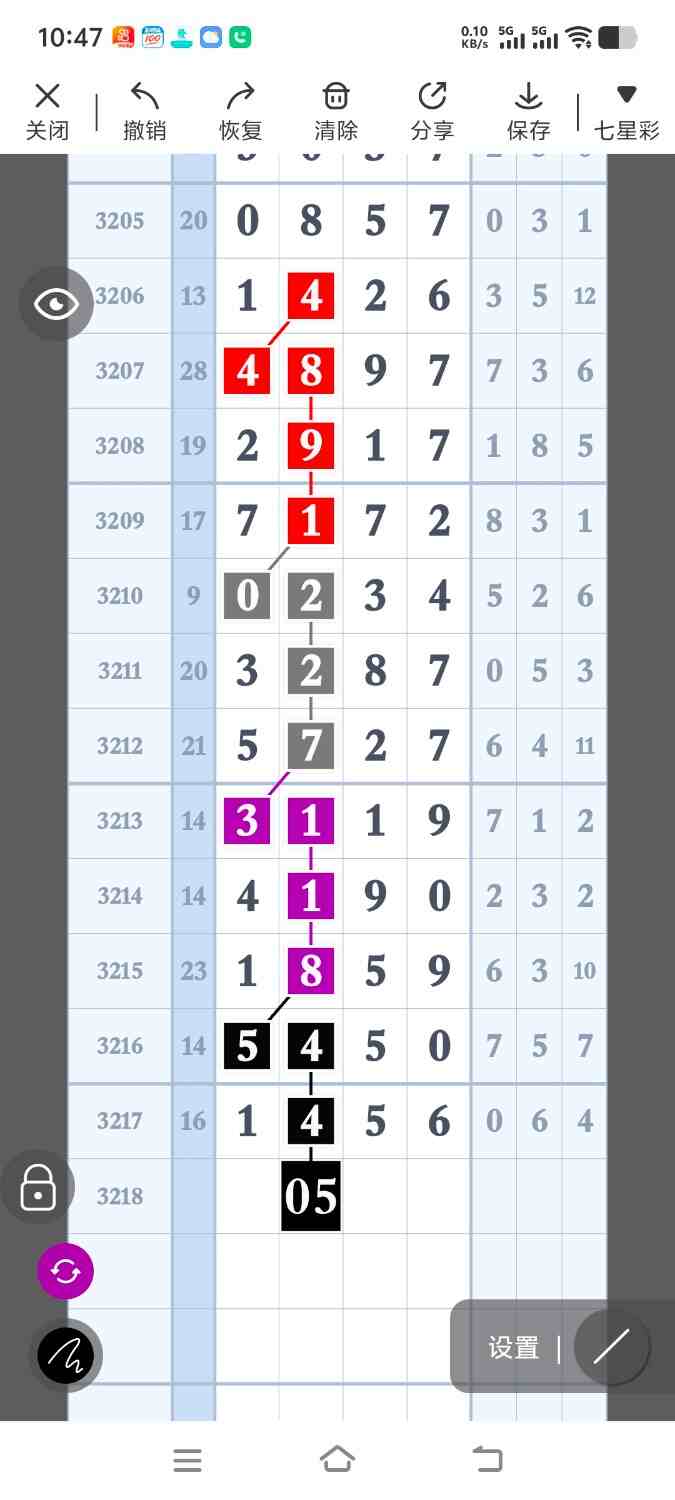Go to the system home screen
Screen dimensions: 675x1500
(337, 1460)
